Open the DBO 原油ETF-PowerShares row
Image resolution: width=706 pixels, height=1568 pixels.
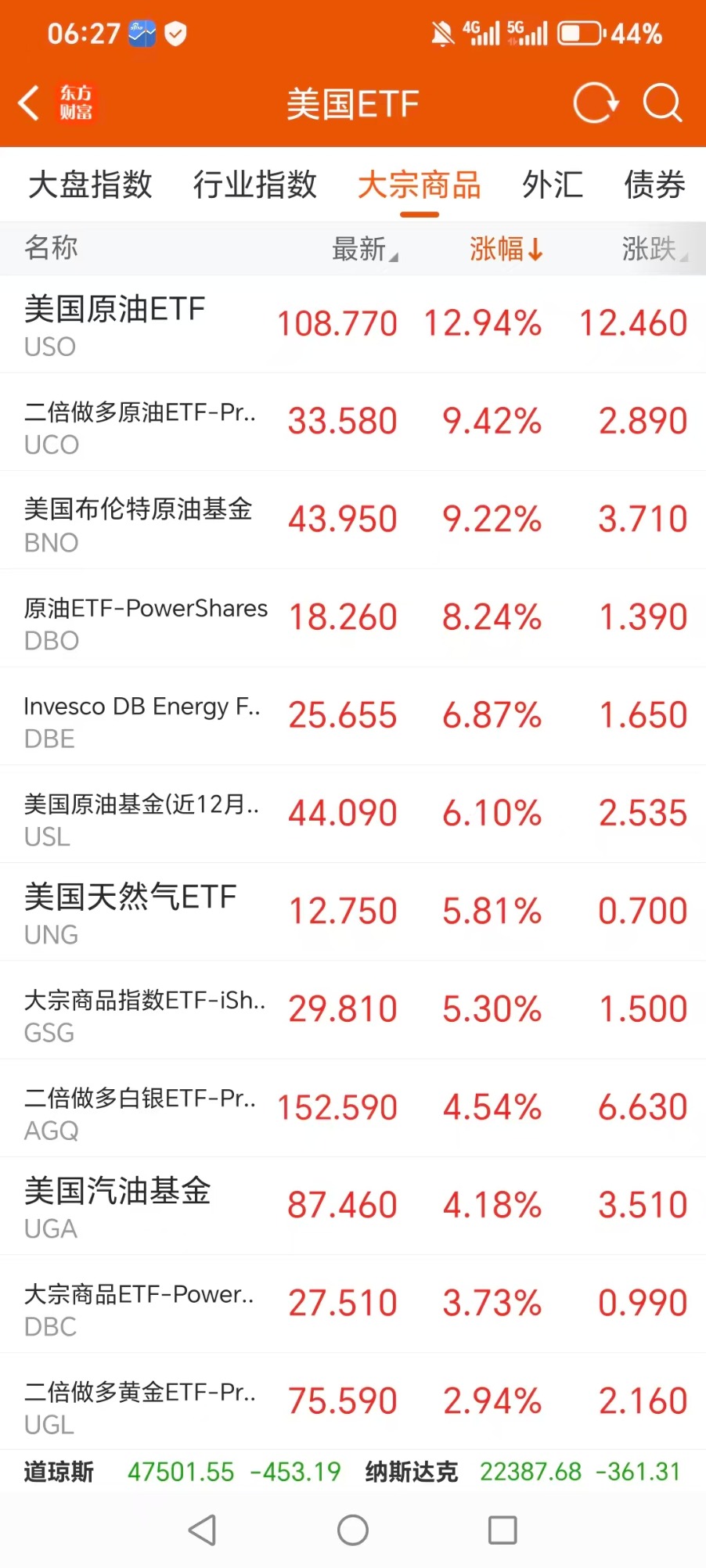click(352, 618)
